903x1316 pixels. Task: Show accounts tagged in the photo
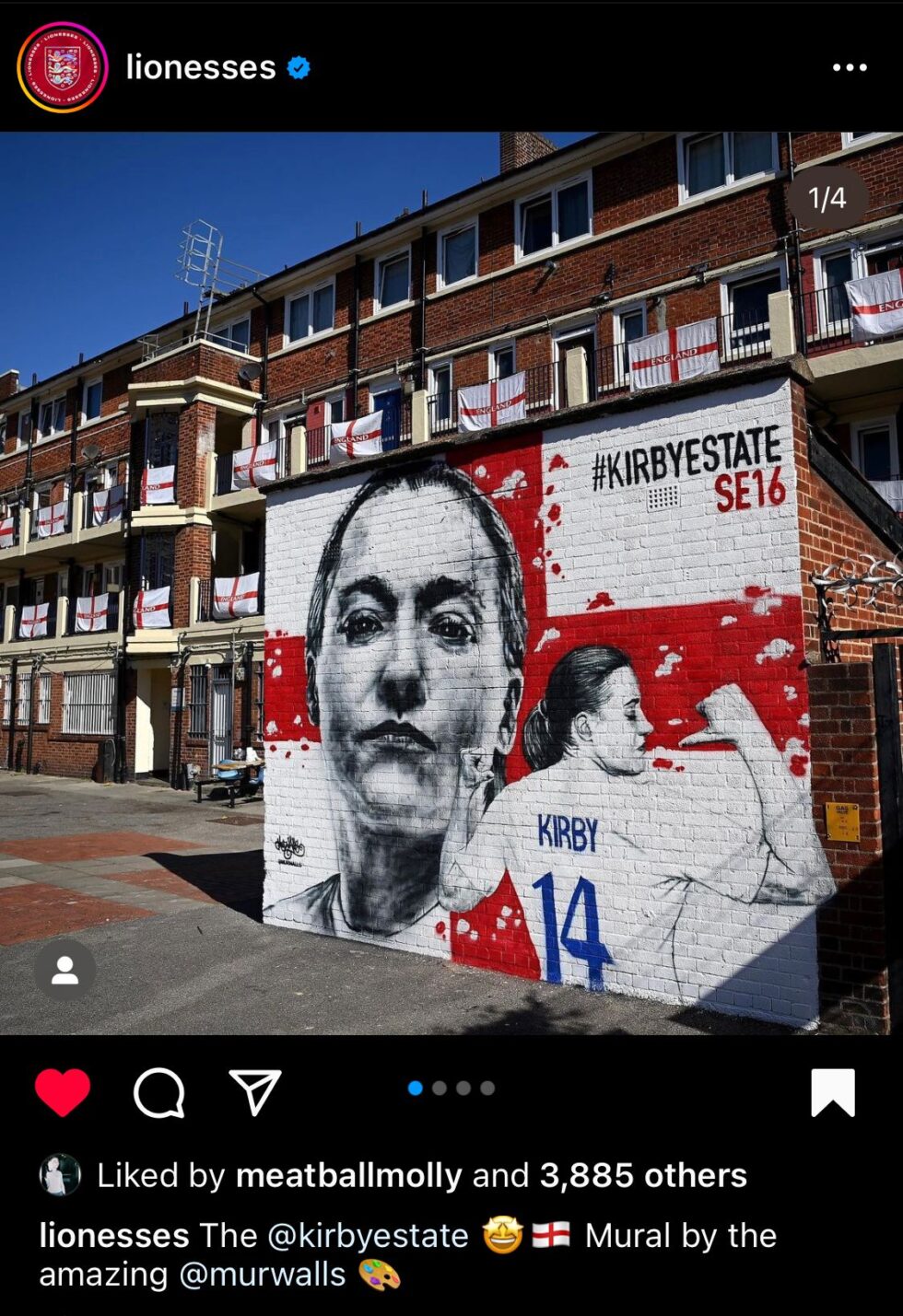coord(64,971)
